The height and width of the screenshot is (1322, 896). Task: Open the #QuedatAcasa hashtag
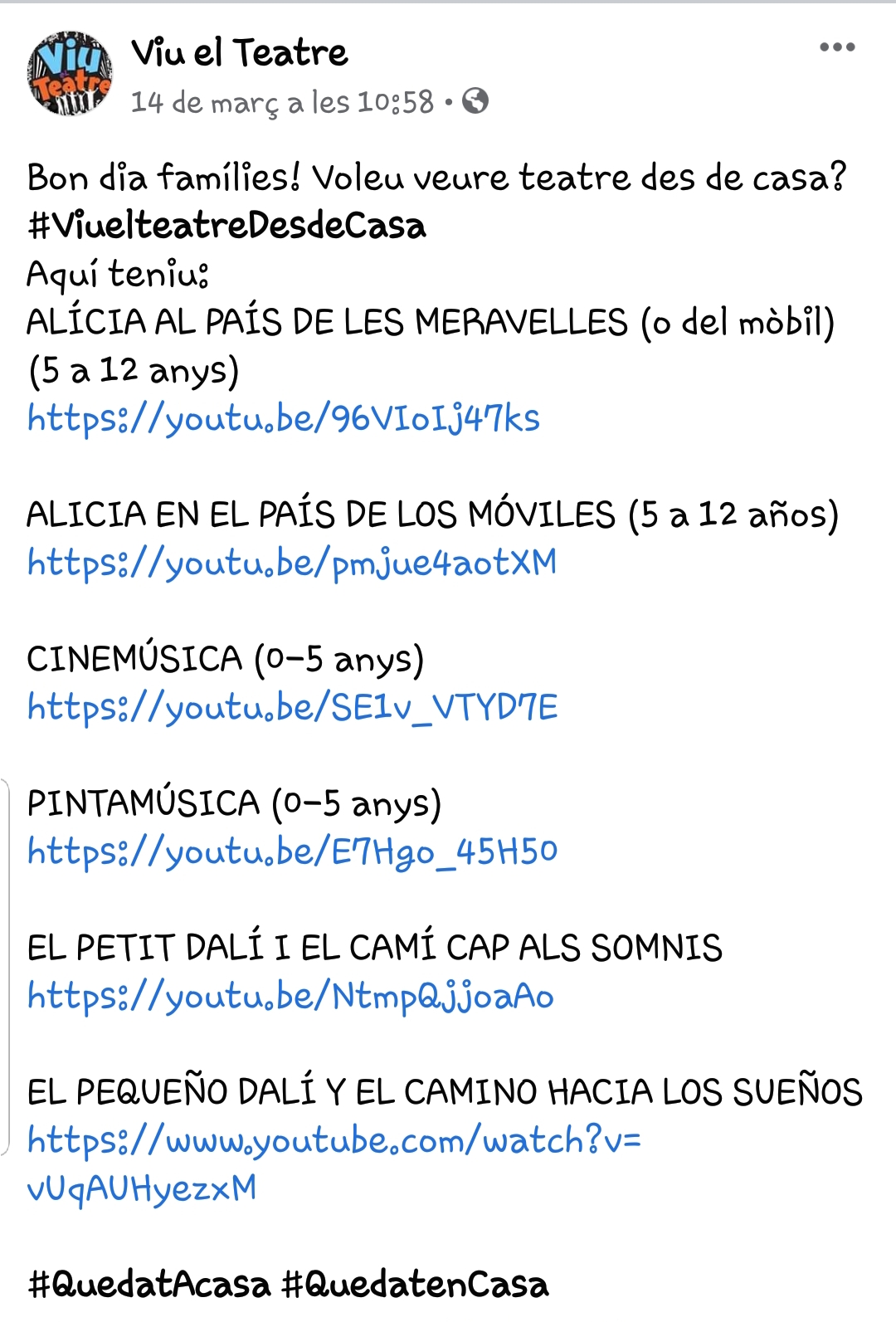click(x=149, y=1285)
